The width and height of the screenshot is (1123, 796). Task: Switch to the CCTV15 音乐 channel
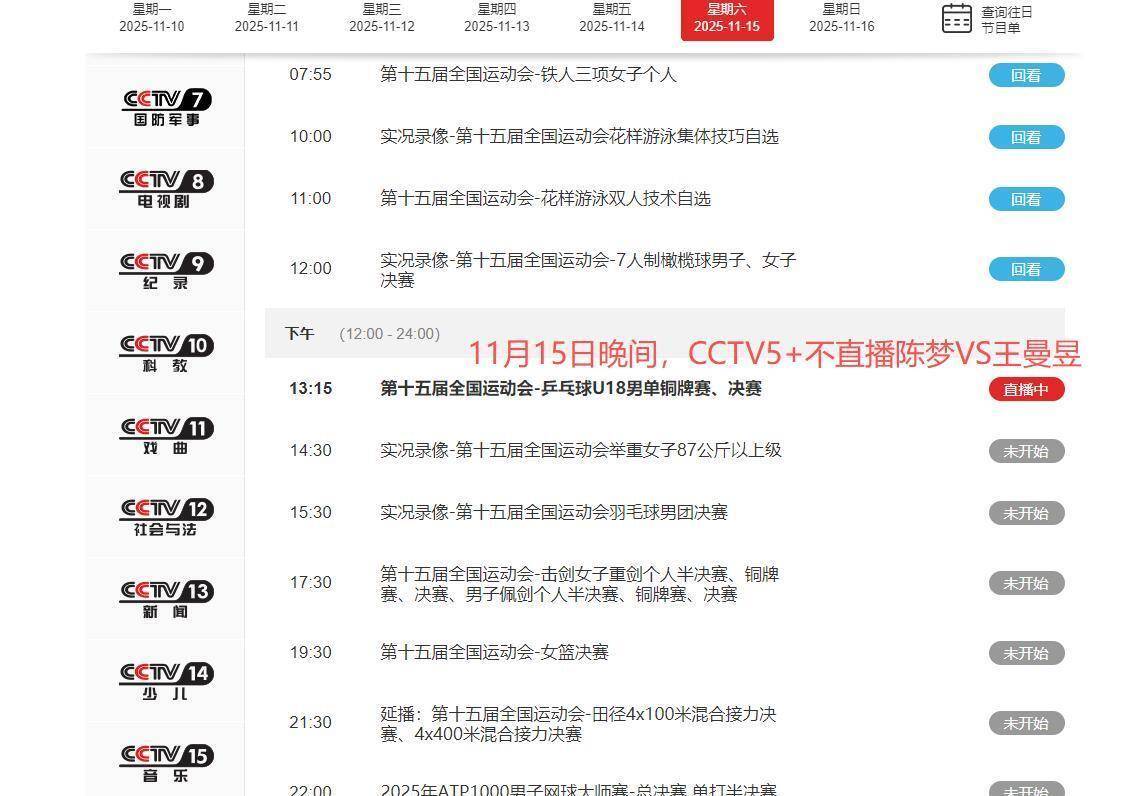coord(166,764)
